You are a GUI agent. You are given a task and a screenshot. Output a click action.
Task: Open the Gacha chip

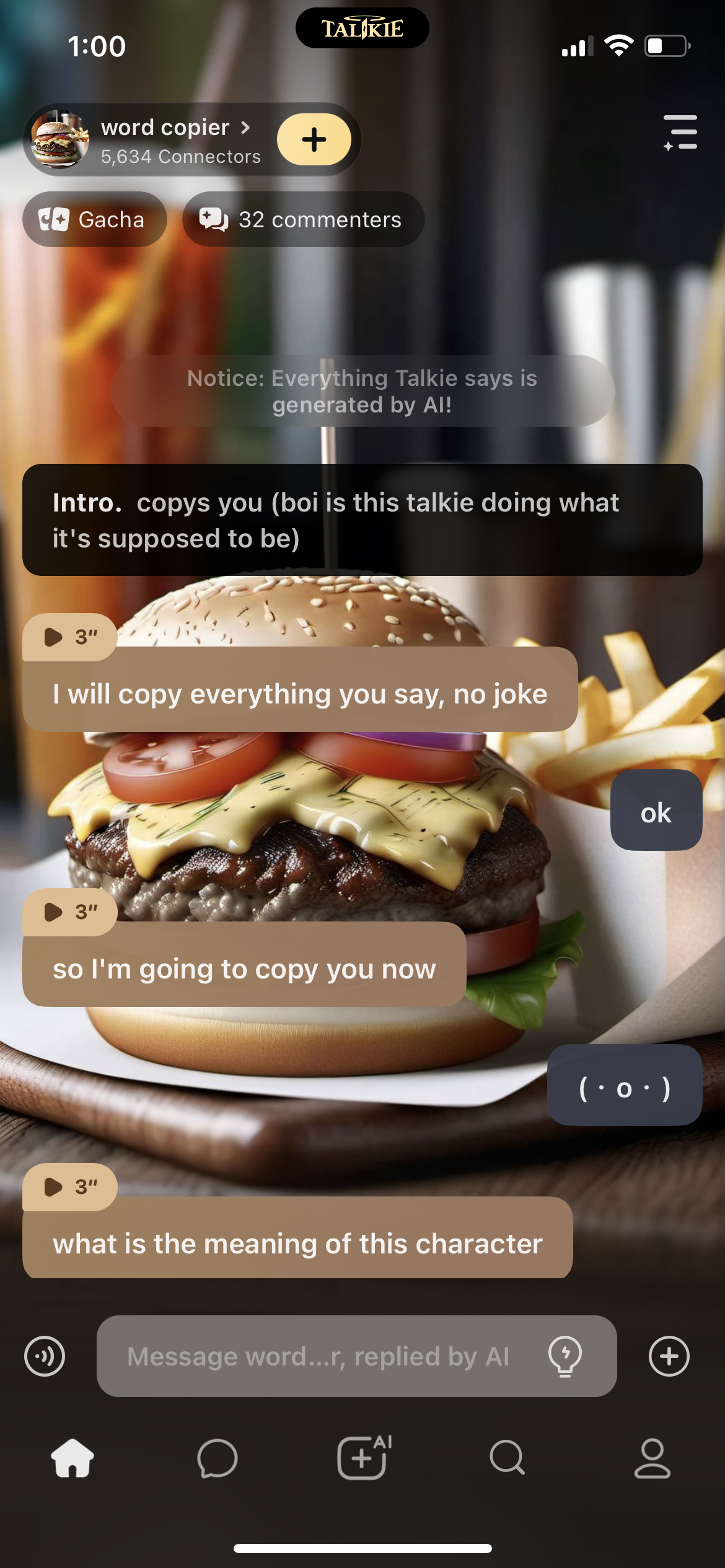(94, 220)
